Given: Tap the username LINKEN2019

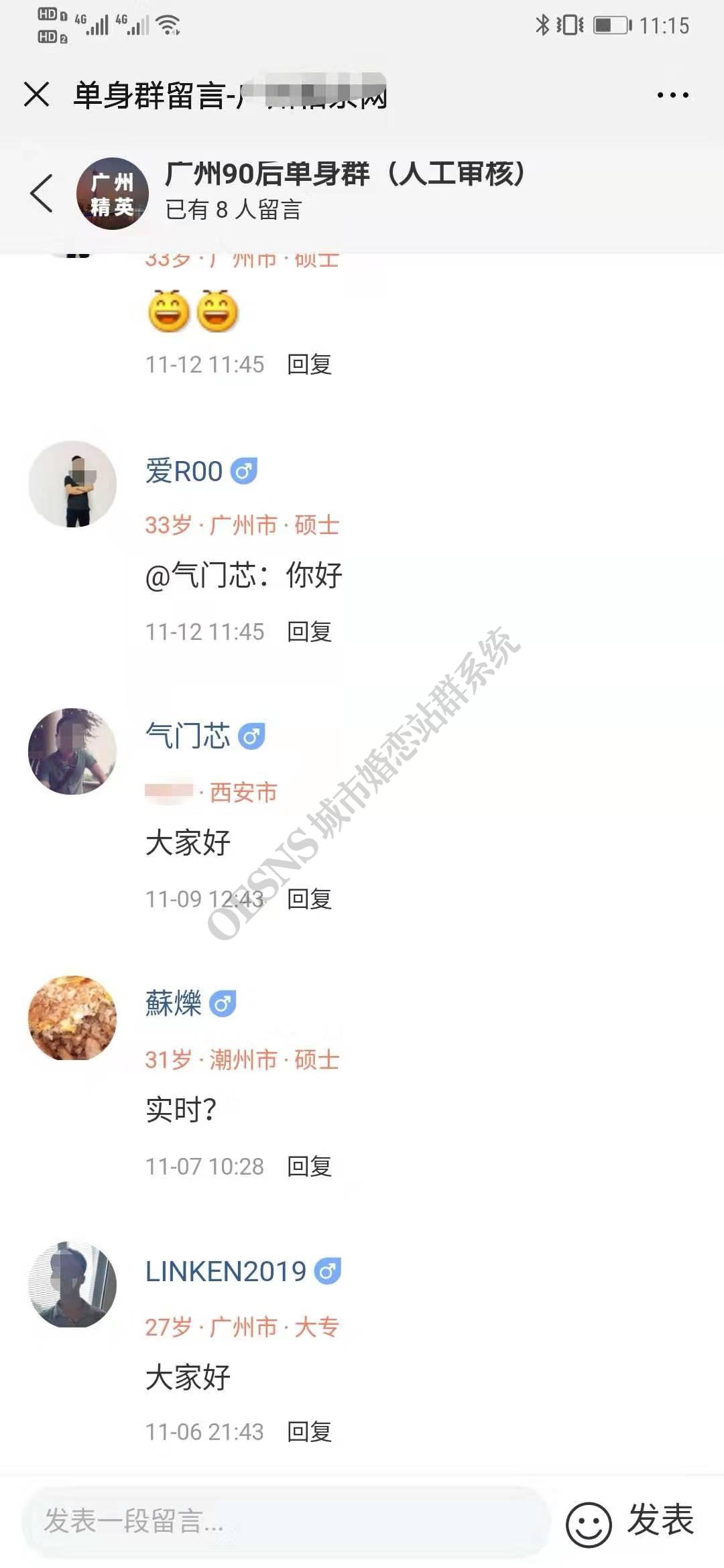Looking at the screenshot, I should point(225,1271).
